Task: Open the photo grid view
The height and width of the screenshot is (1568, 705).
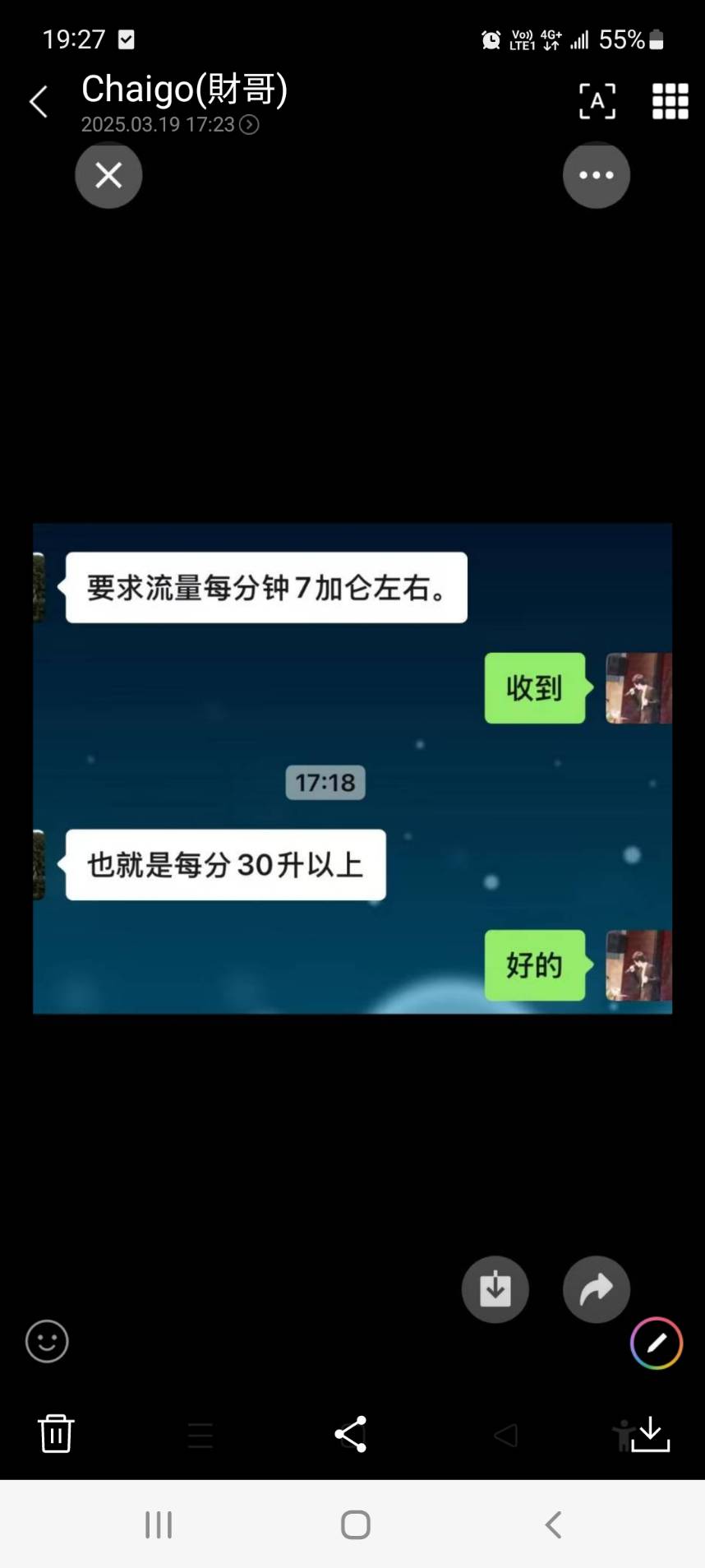Action: coord(670,101)
